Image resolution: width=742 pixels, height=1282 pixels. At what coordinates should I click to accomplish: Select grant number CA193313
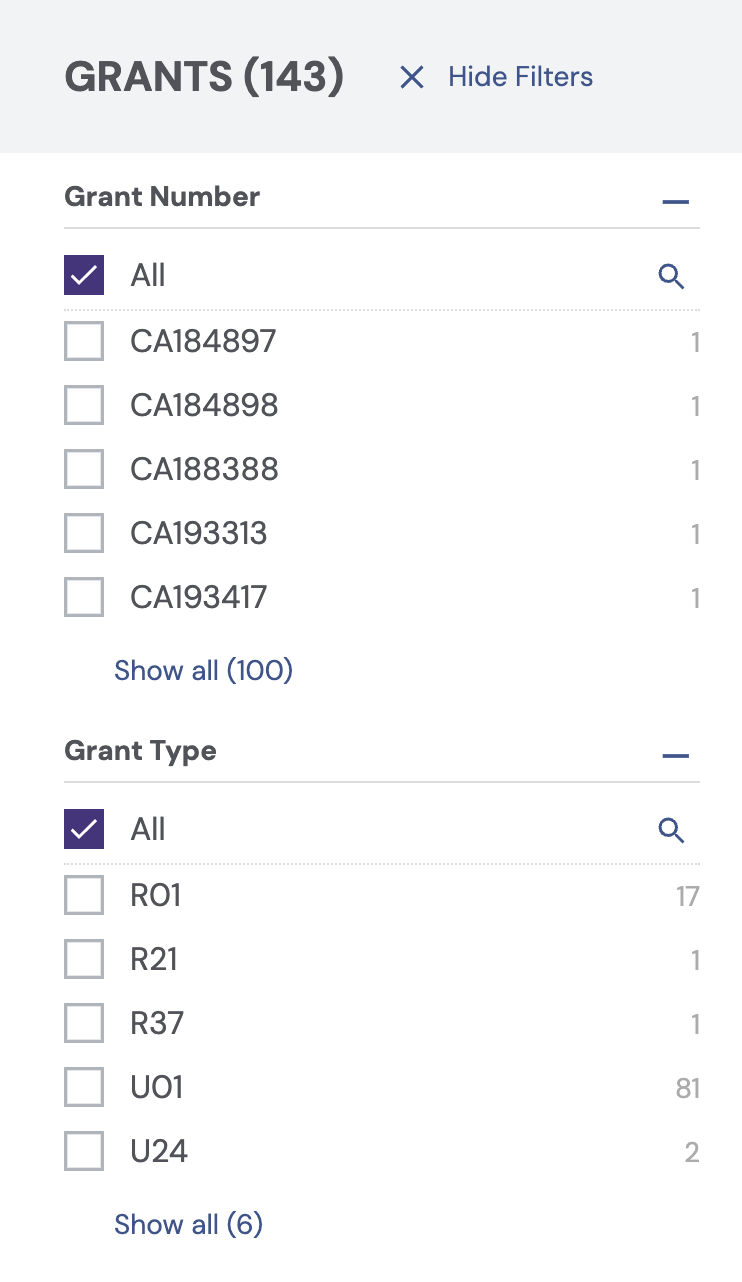click(84, 532)
